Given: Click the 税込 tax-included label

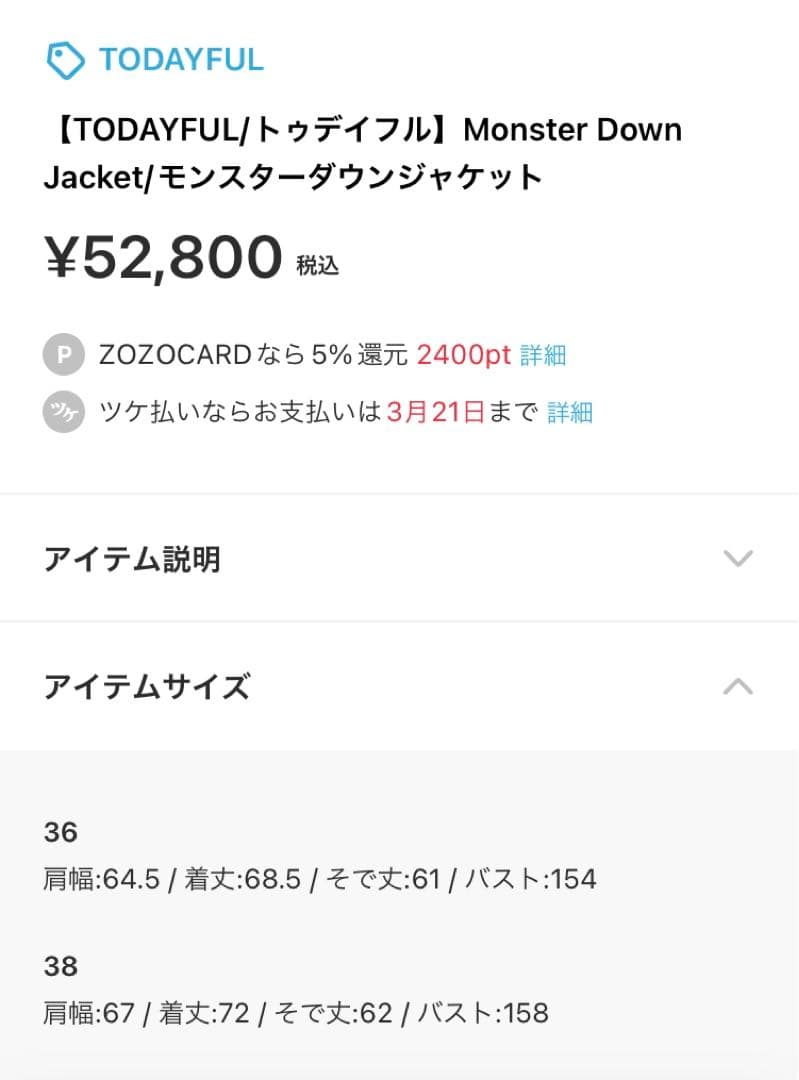Looking at the screenshot, I should tap(317, 265).
